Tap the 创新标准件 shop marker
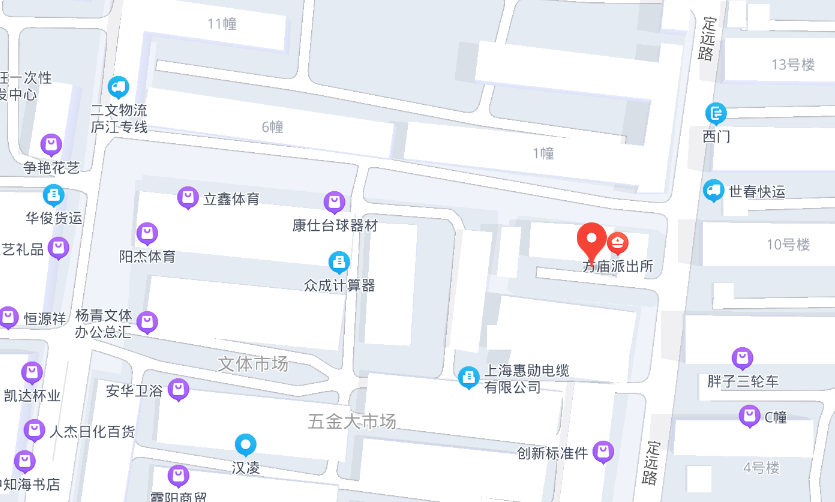 point(602,452)
